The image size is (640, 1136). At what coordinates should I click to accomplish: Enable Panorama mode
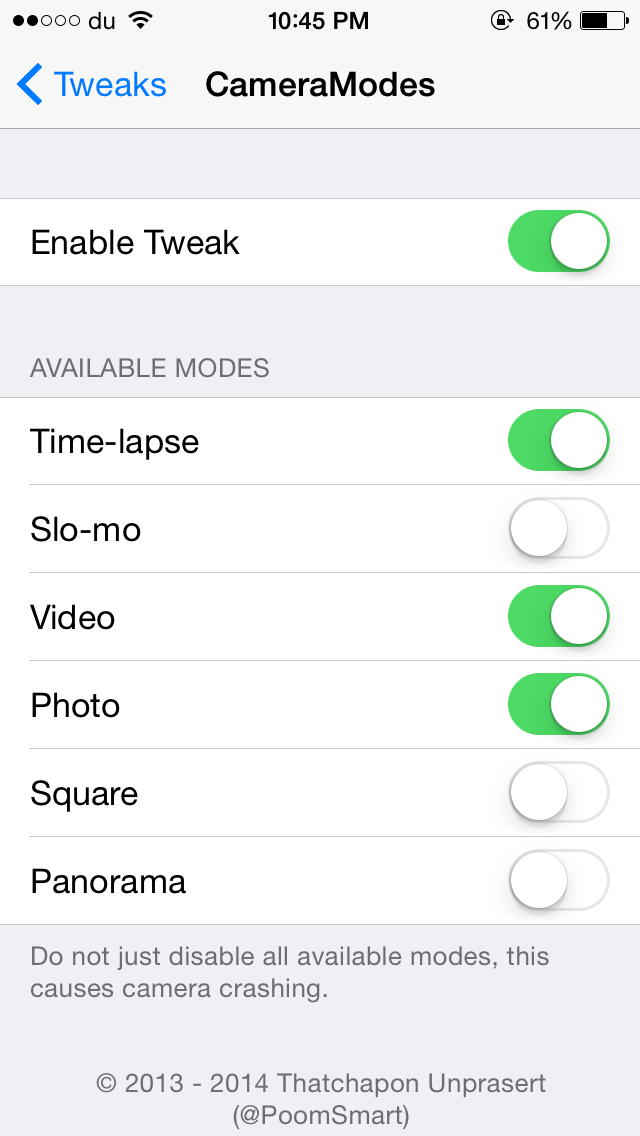(x=558, y=881)
